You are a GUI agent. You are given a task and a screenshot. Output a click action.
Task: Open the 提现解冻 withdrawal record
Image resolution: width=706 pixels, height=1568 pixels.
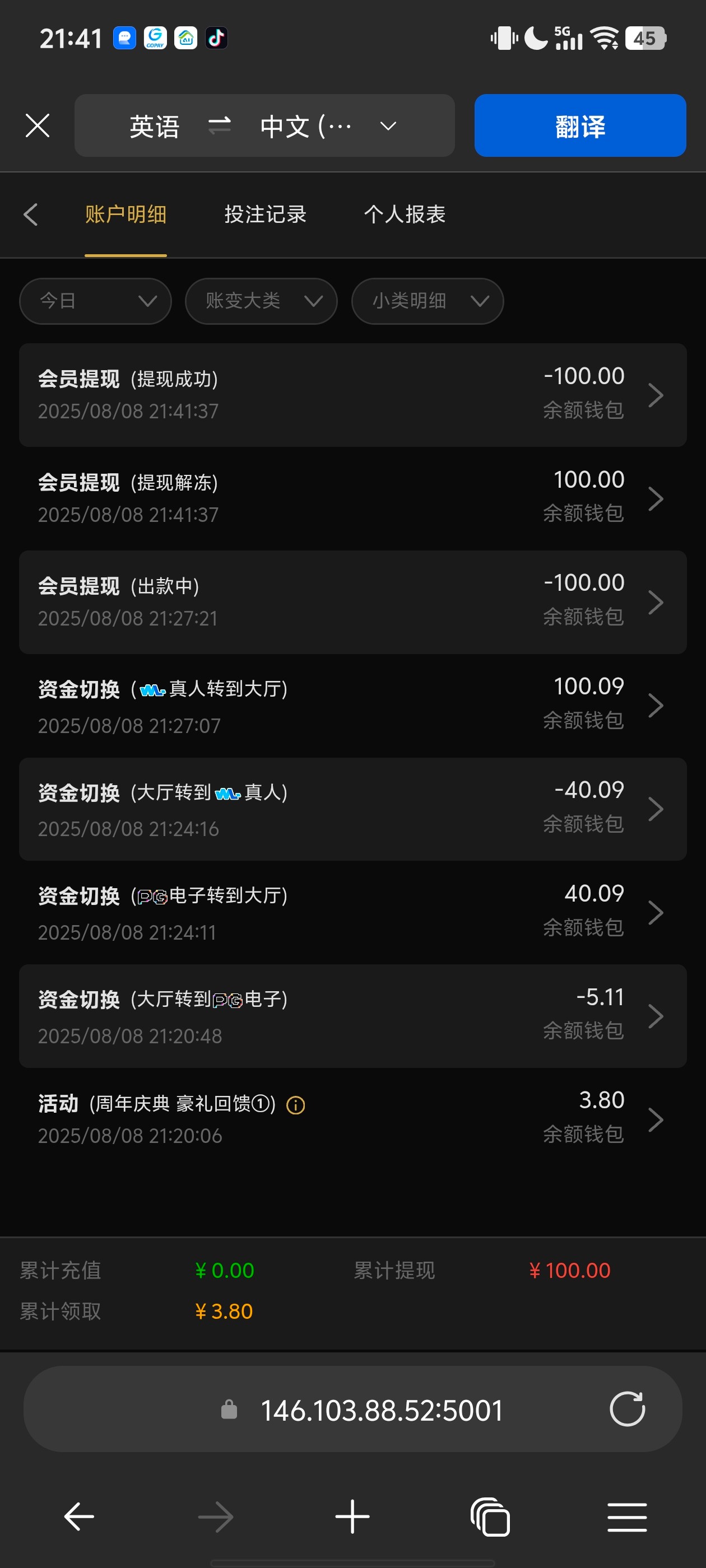(352, 498)
